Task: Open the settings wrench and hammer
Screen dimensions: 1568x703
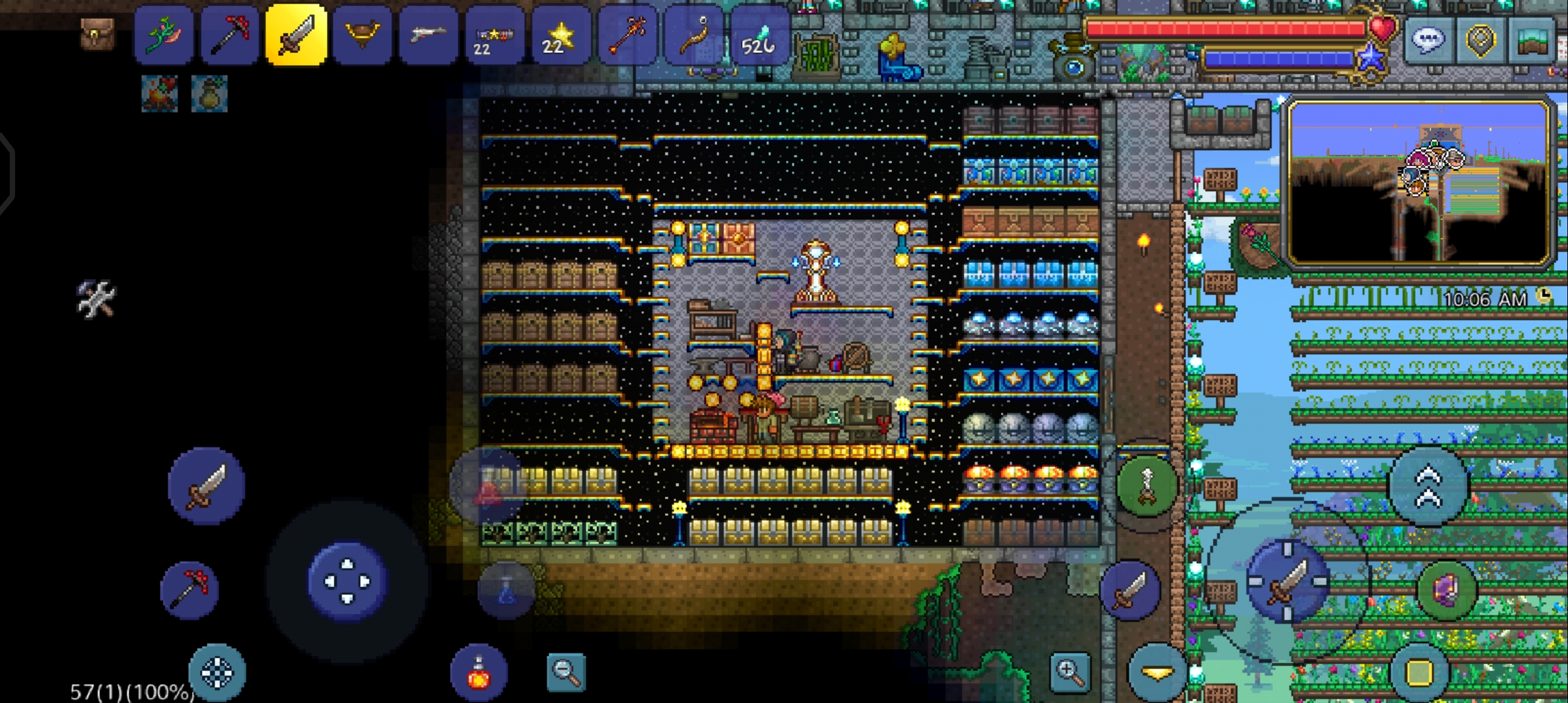Action: click(96, 299)
